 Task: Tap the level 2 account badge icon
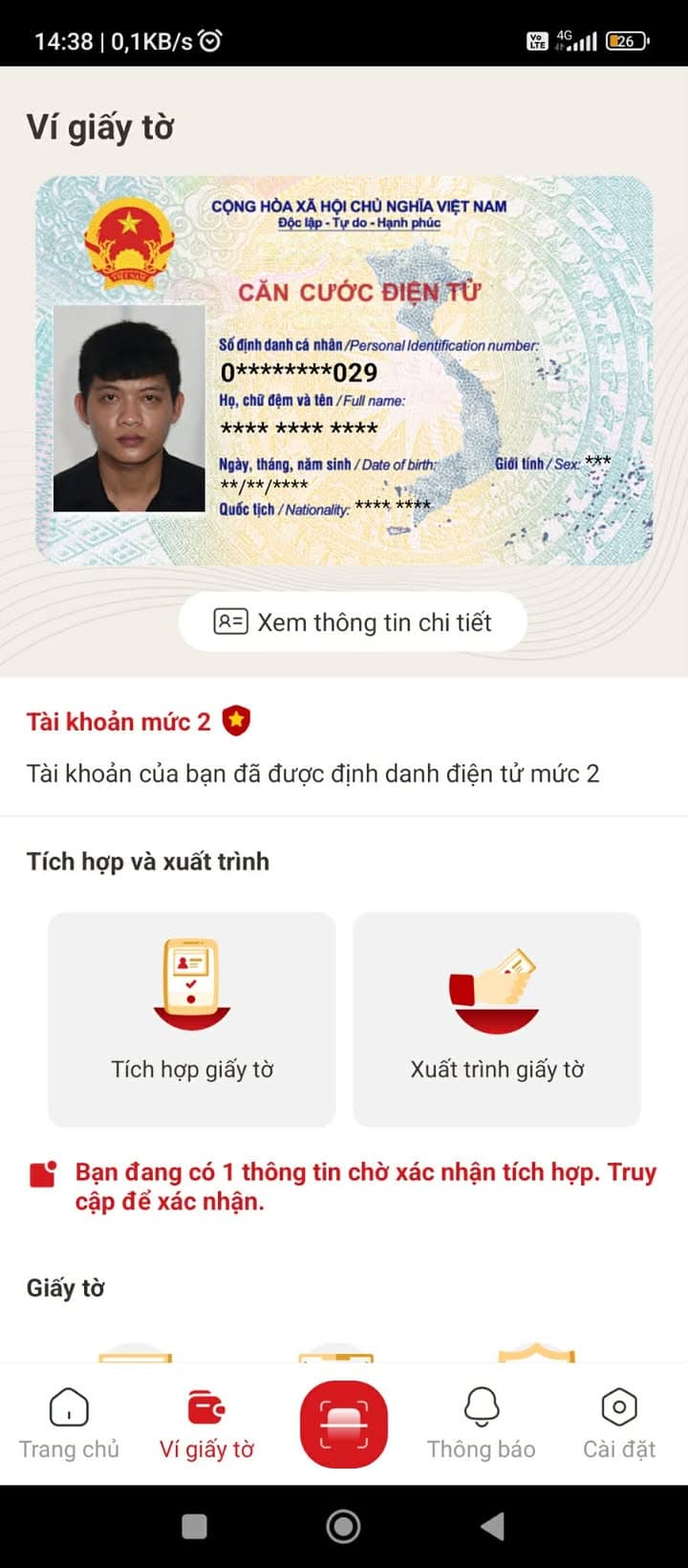(x=234, y=721)
